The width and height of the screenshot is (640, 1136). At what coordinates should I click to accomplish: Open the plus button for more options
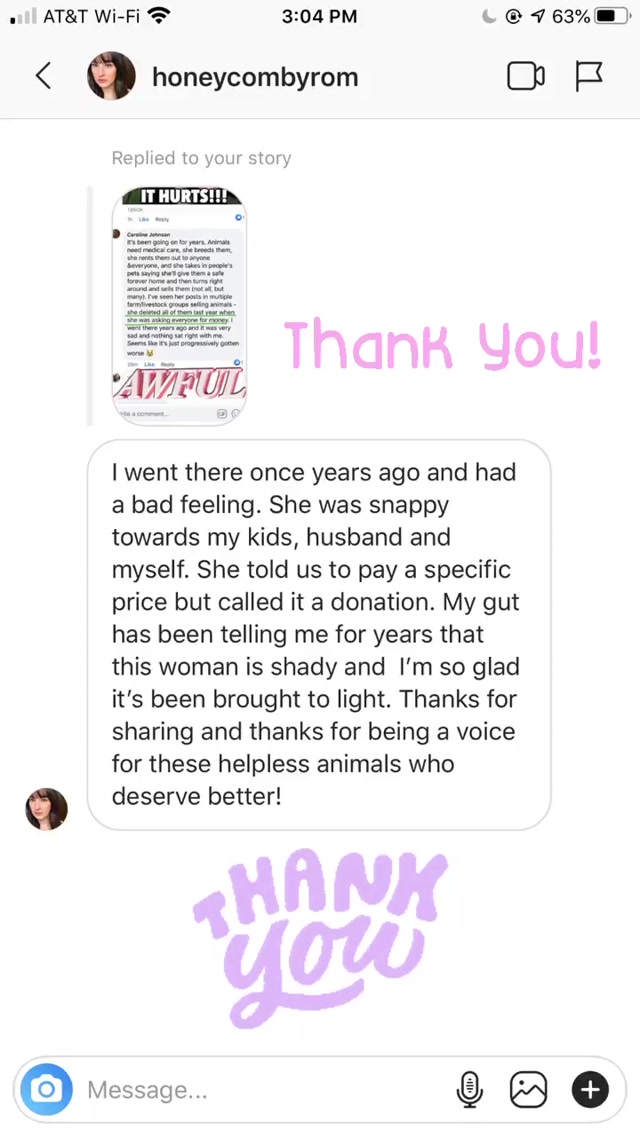(590, 1089)
